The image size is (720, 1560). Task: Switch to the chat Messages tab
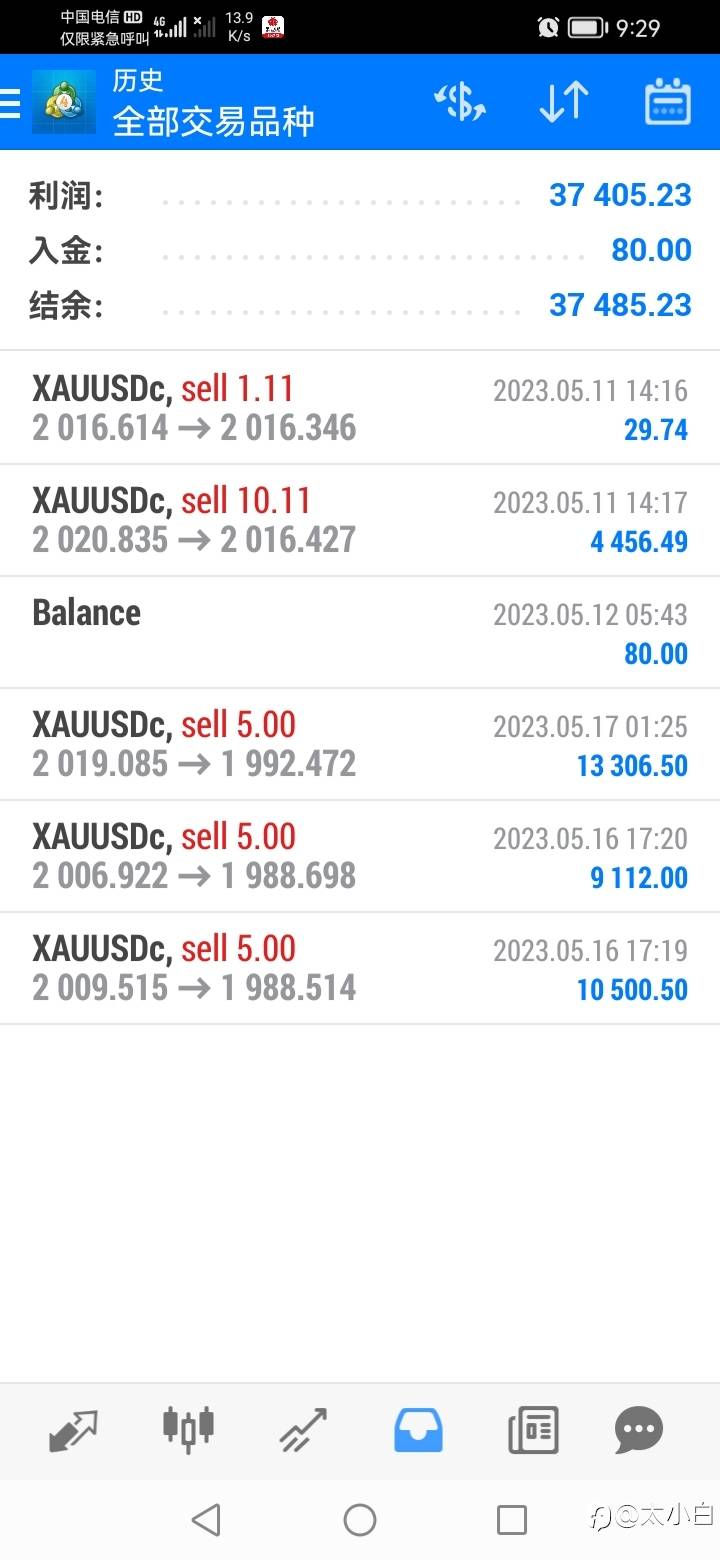(639, 1430)
